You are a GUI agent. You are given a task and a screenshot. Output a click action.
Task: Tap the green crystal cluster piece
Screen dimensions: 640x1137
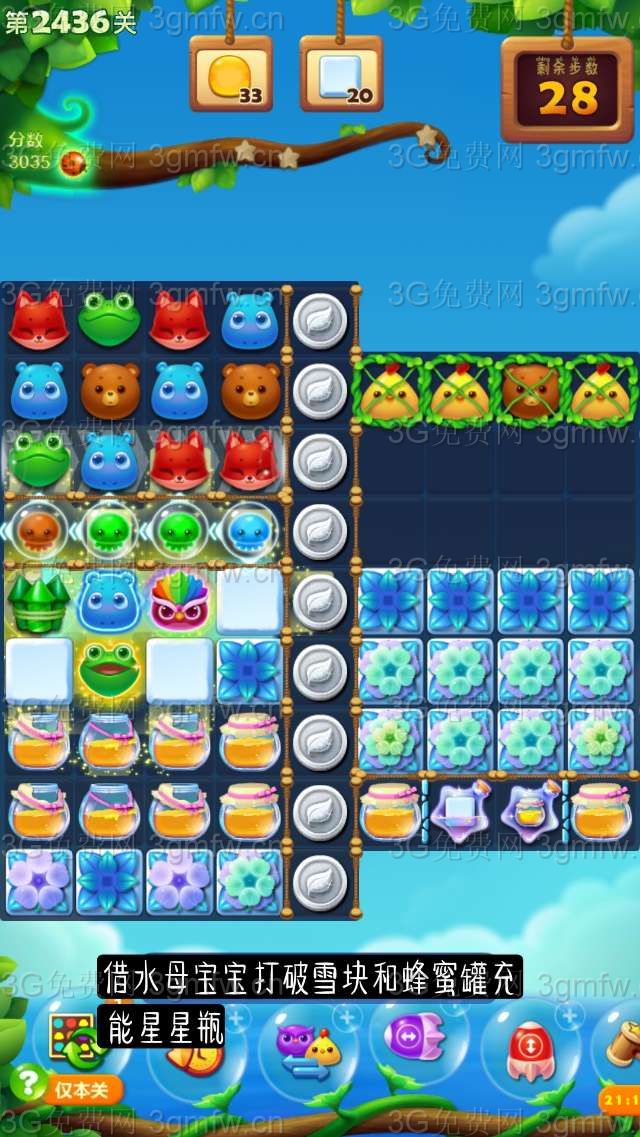(x=38, y=601)
